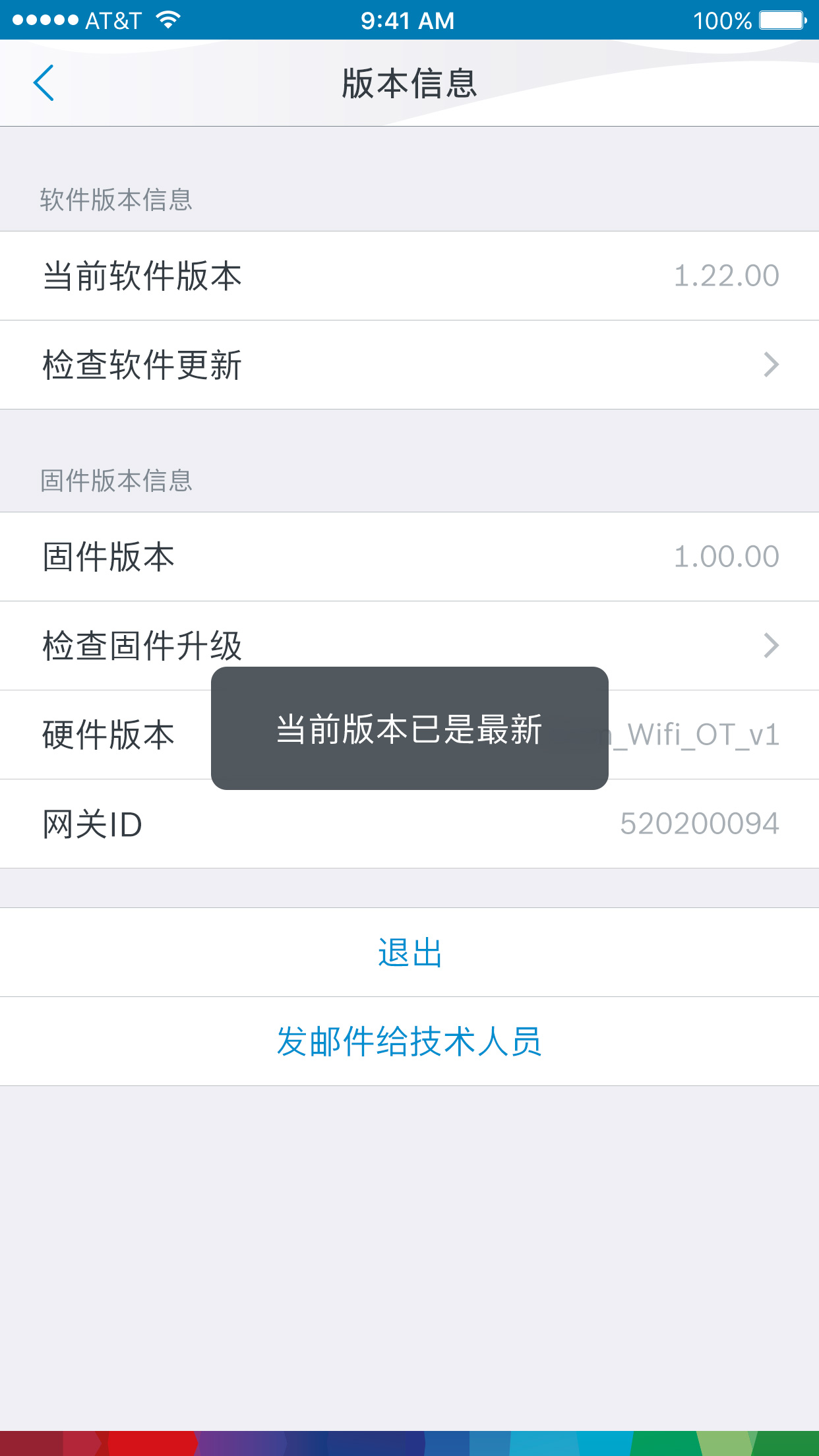819x1456 pixels.
Task: Tap 退出 to exit
Action: [409, 952]
